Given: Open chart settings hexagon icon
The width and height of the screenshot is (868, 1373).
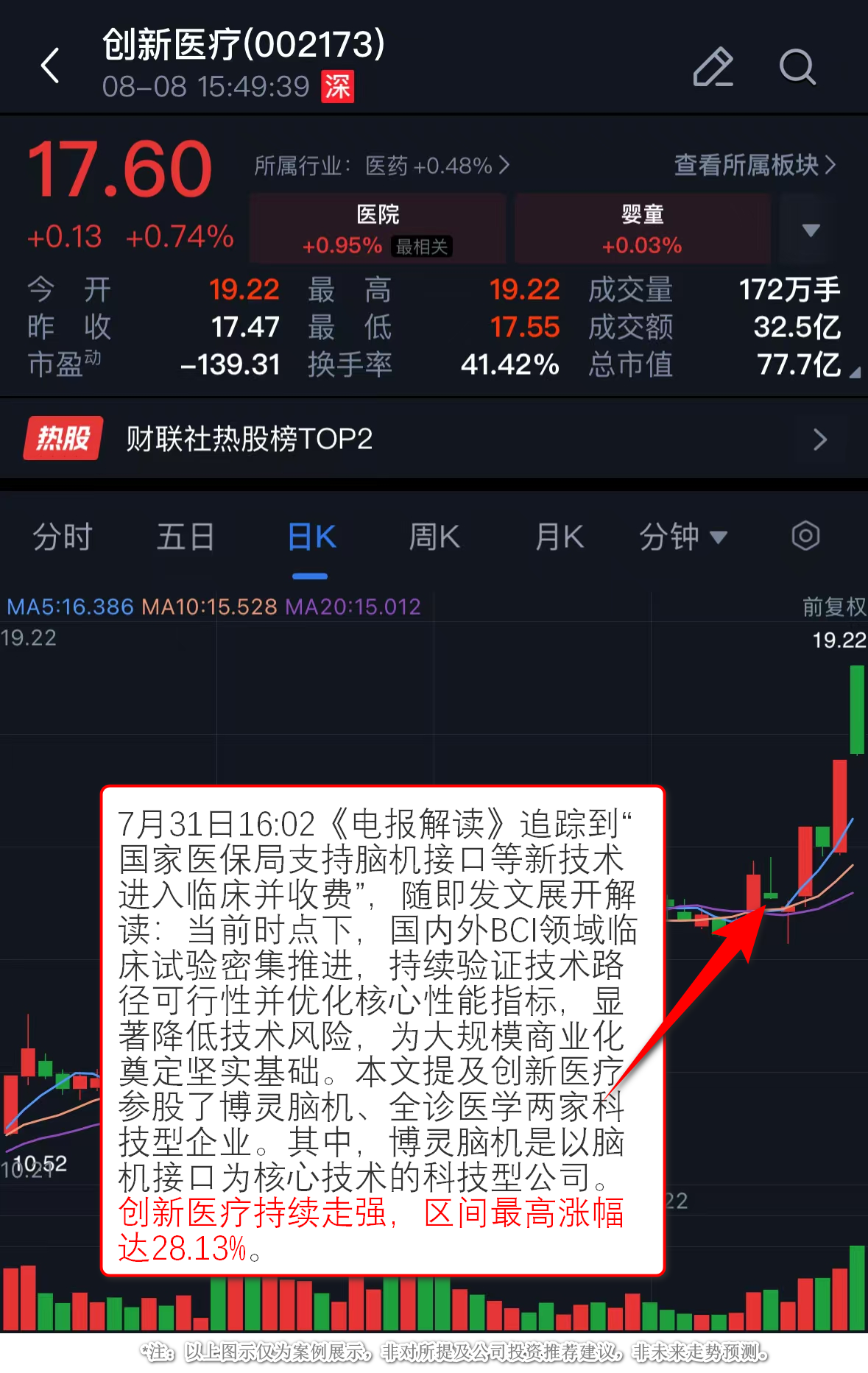Looking at the screenshot, I should (x=805, y=536).
